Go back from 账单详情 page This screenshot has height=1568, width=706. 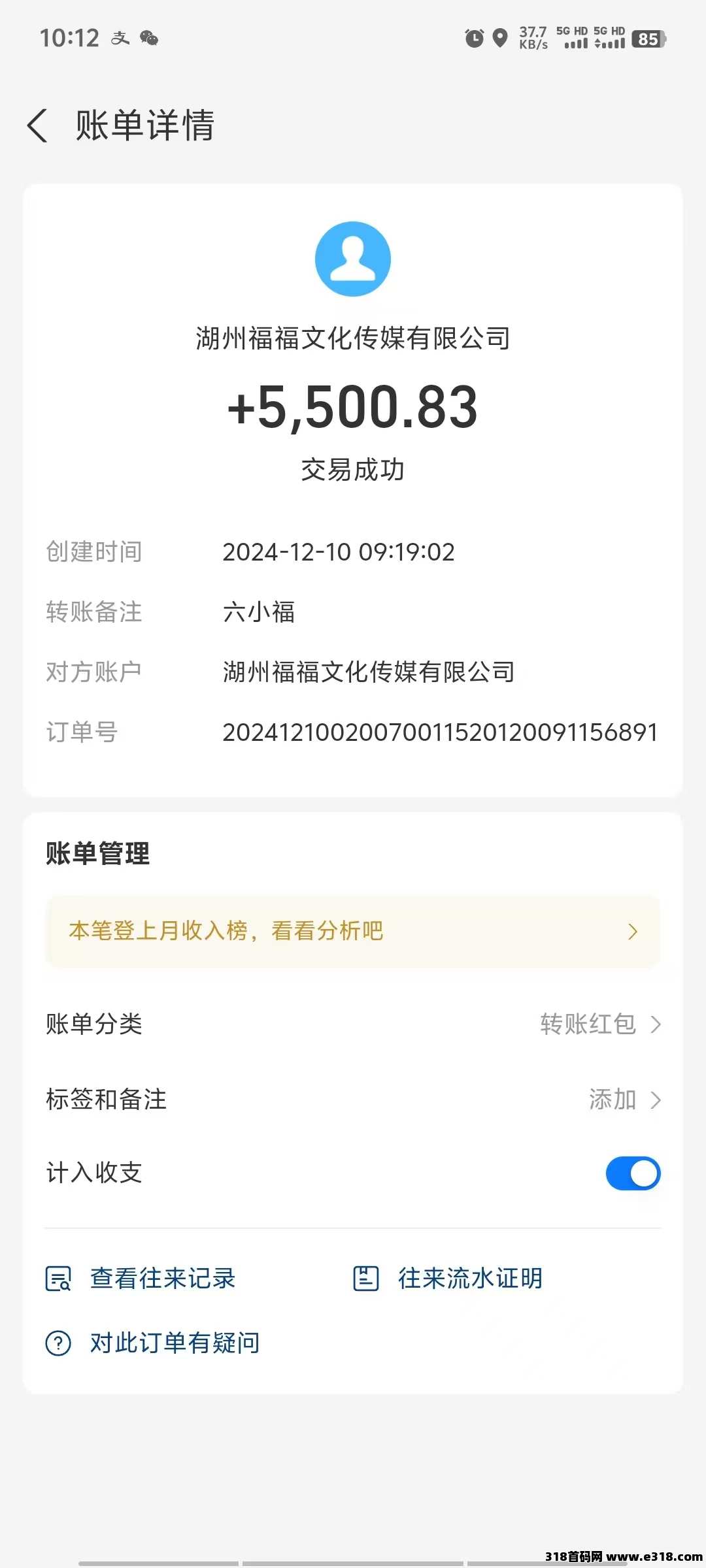(x=38, y=125)
